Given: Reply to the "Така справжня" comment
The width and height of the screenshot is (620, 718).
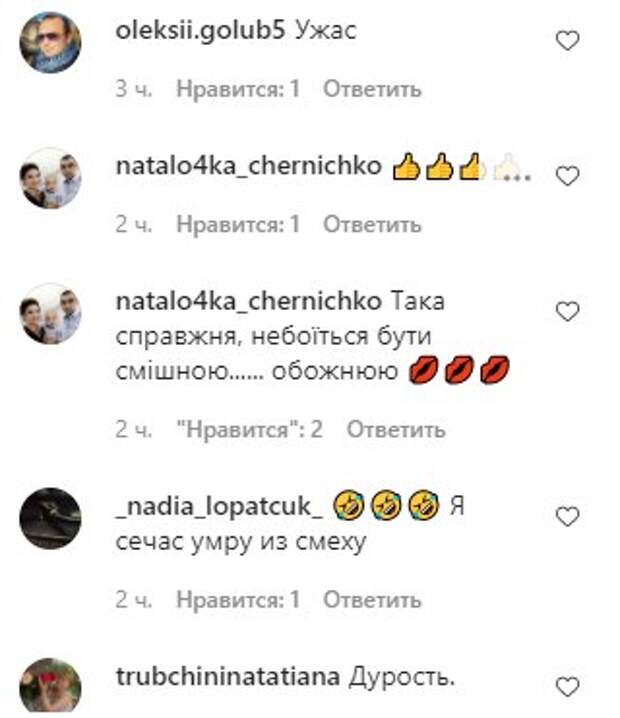Looking at the screenshot, I should pyautogui.click(x=395, y=430).
